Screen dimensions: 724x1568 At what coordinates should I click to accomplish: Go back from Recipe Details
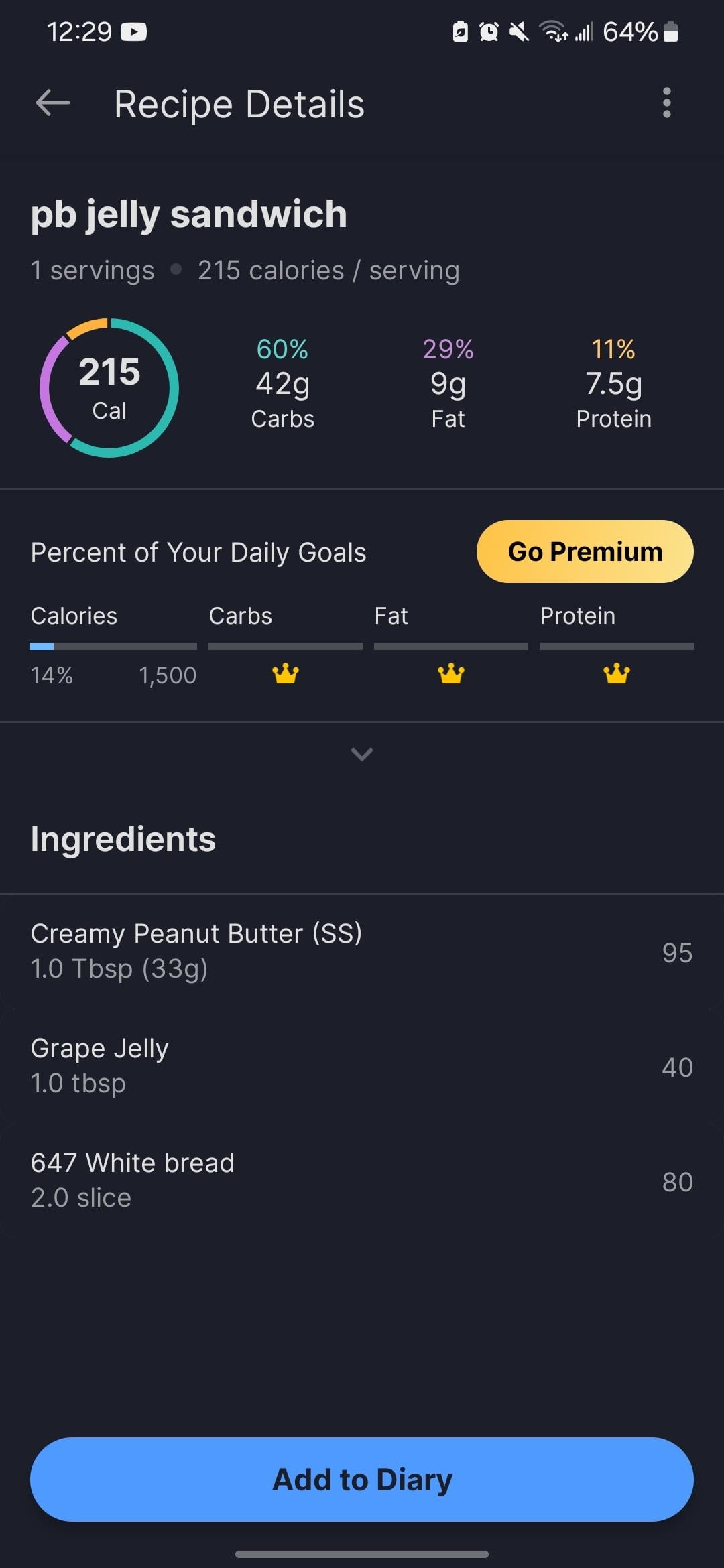coord(52,103)
